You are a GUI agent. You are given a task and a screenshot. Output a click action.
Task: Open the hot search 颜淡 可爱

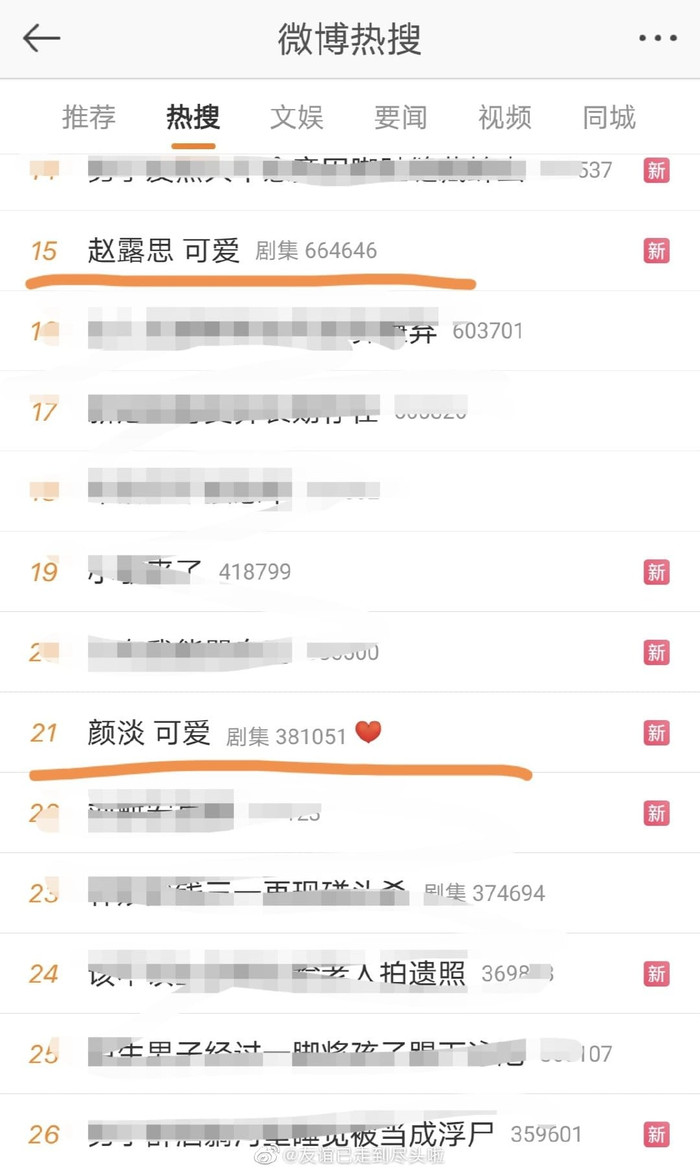[x=149, y=733]
